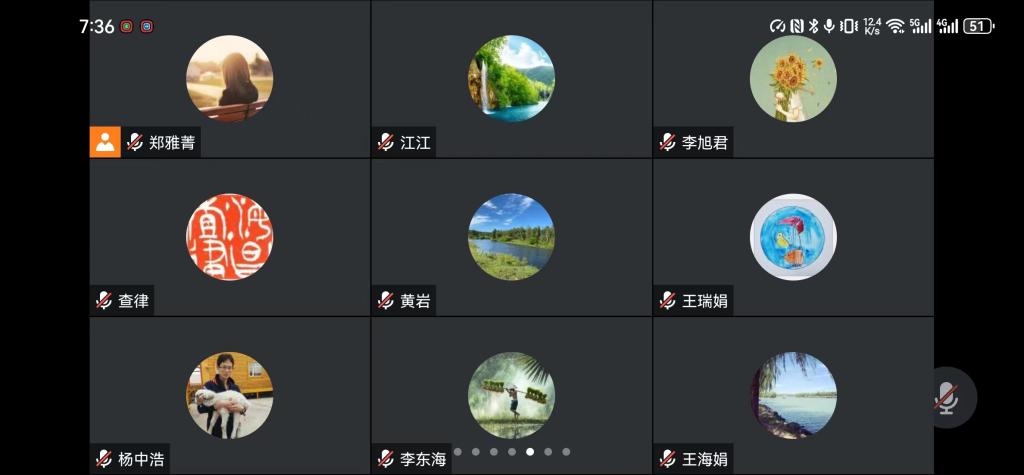This screenshot has height=475, width=1024.
Task: Tap 王海娟's participant tile
Action: [x=793, y=395]
